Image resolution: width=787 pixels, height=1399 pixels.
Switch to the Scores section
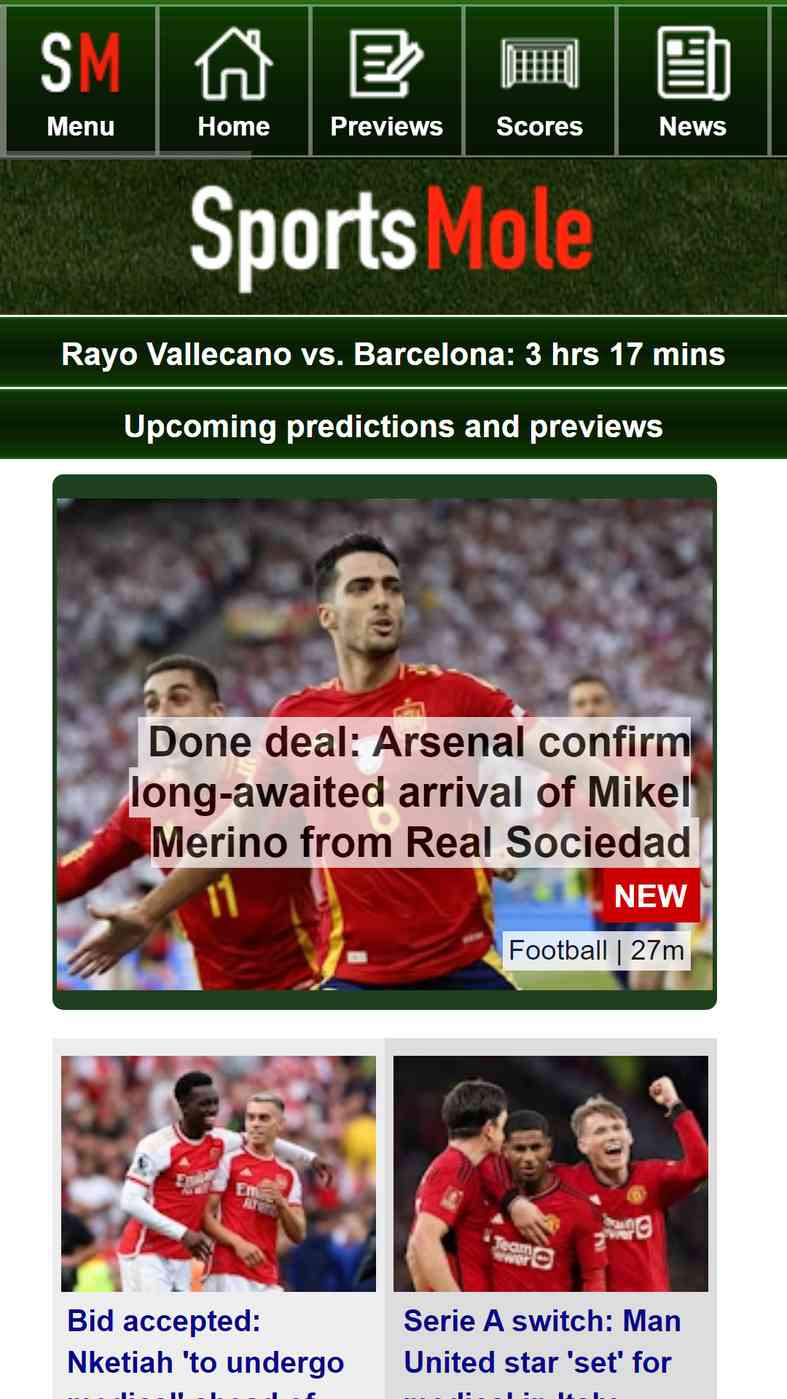539,82
